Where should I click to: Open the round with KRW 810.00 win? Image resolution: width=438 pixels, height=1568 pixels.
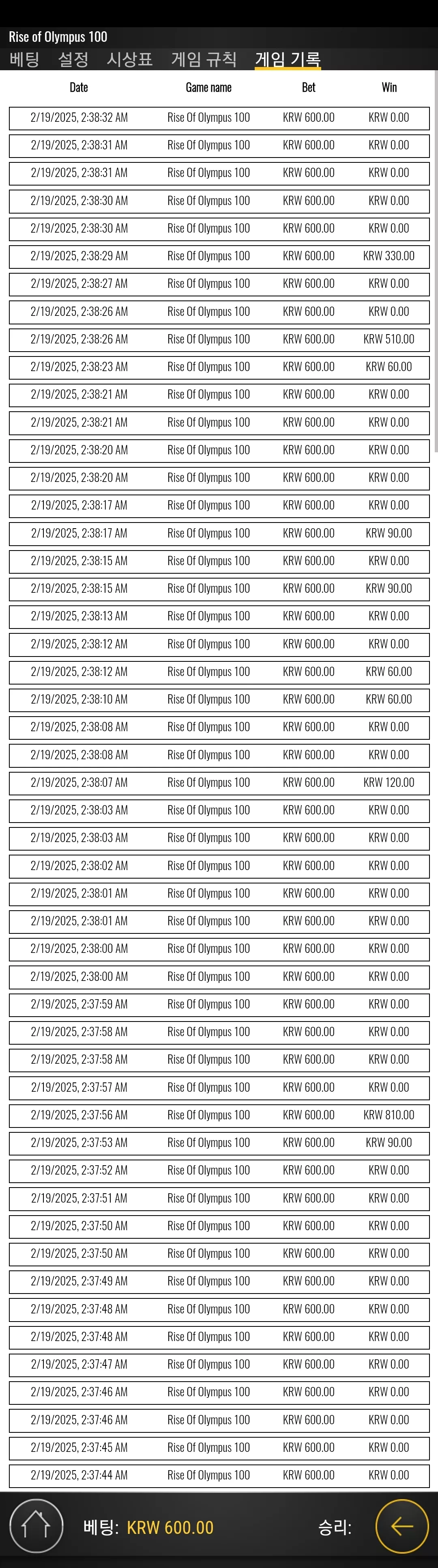click(219, 1115)
